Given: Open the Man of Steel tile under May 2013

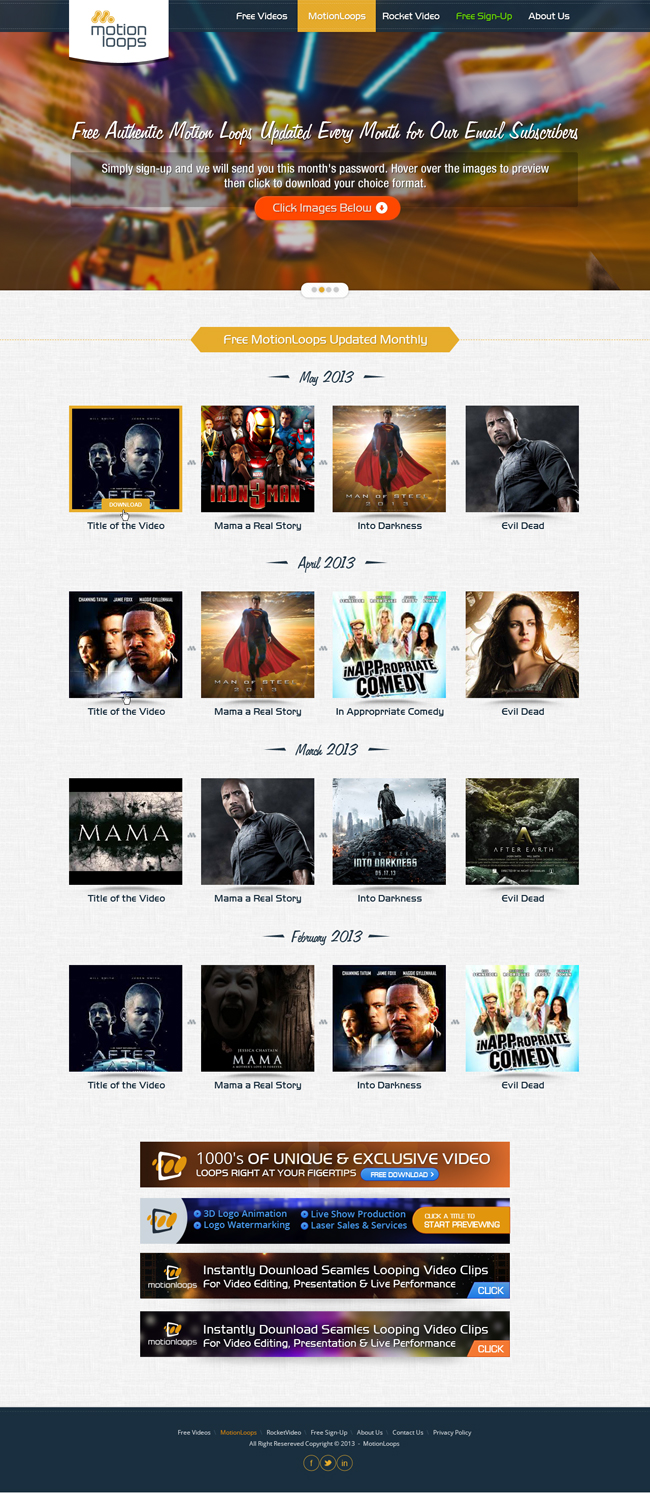Looking at the screenshot, I should coord(389,459).
